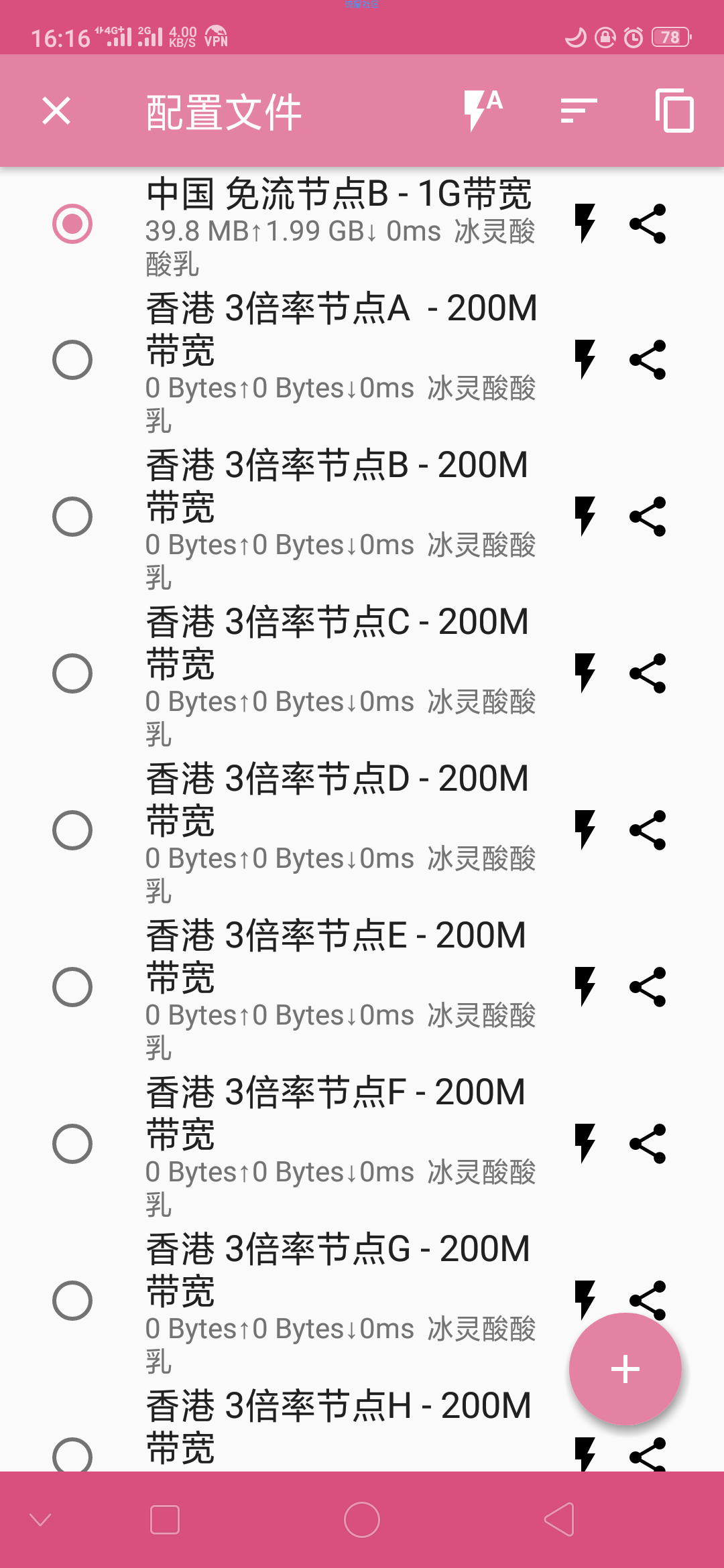
Task: Choose 香港 3倍率节点C profile
Action: (72, 673)
